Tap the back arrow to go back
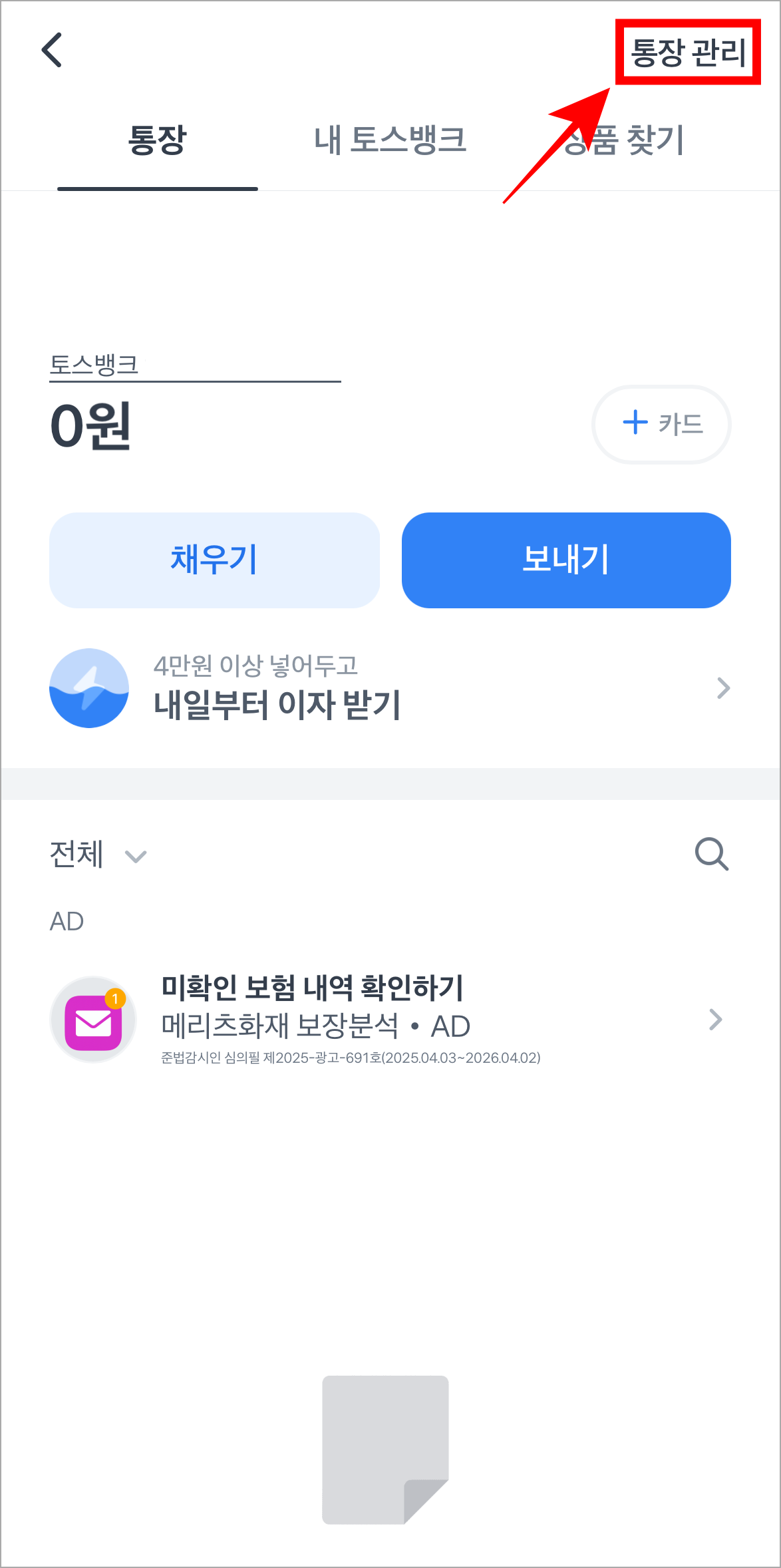Viewport: 781px width, 1568px height. click(52, 51)
